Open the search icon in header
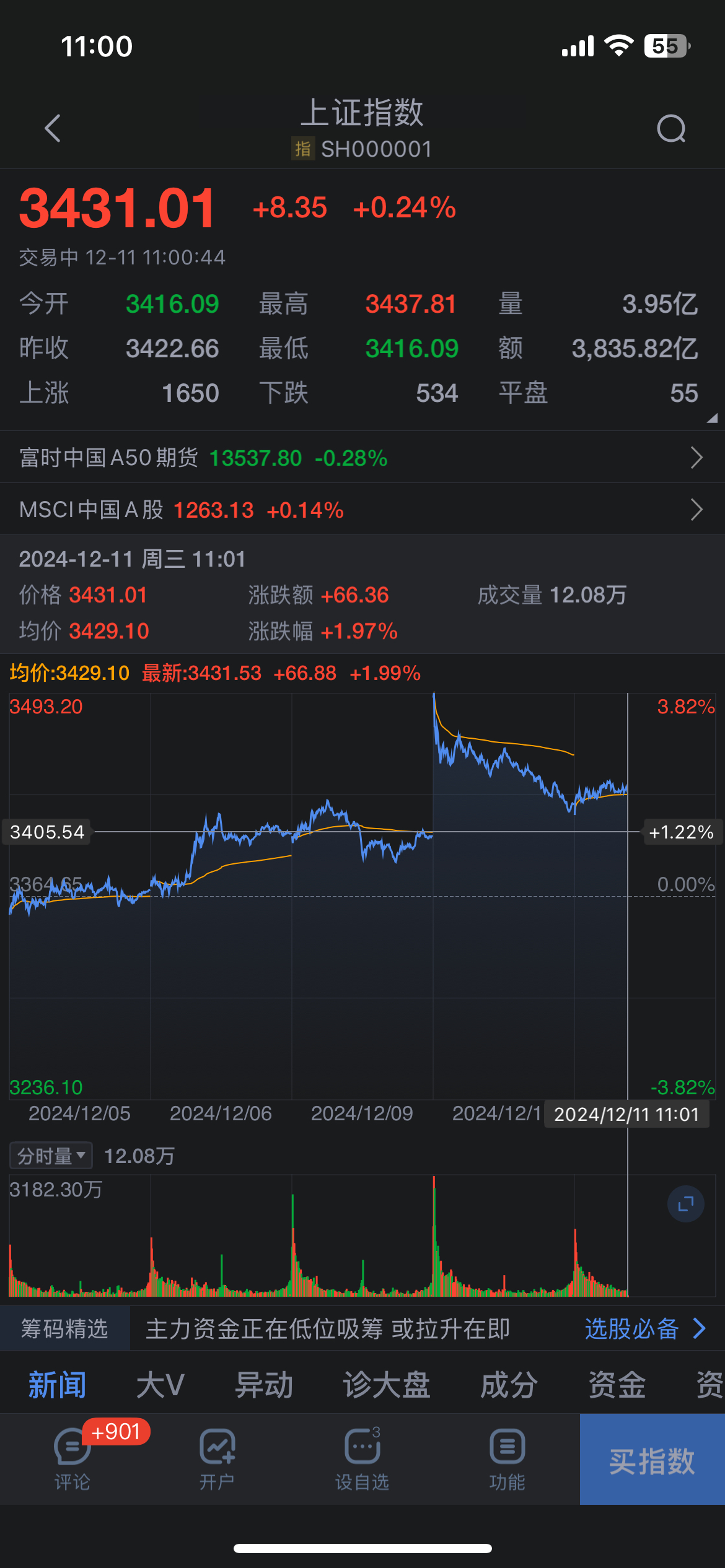The width and height of the screenshot is (725, 1568). click(x=671, y=129)
